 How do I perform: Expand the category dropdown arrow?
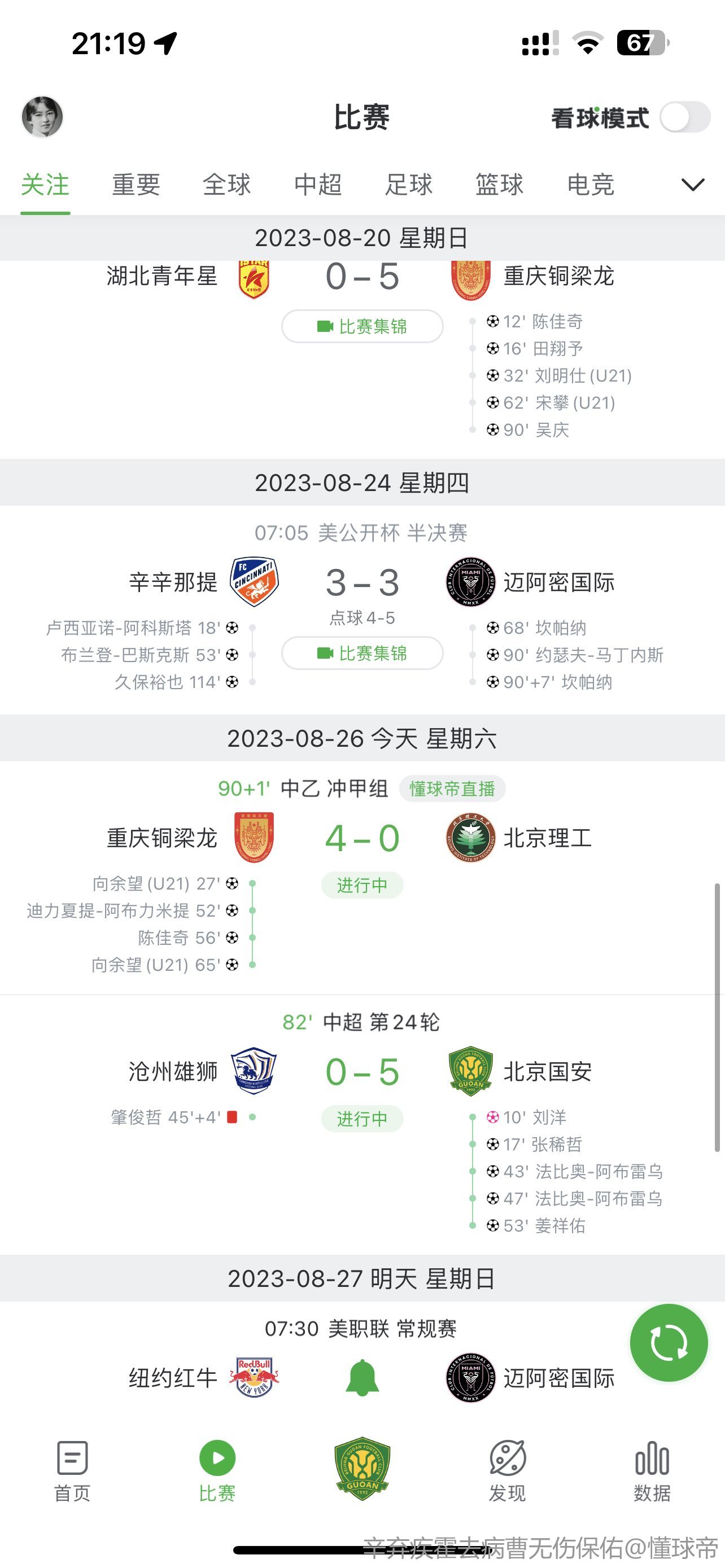(692, 185)
